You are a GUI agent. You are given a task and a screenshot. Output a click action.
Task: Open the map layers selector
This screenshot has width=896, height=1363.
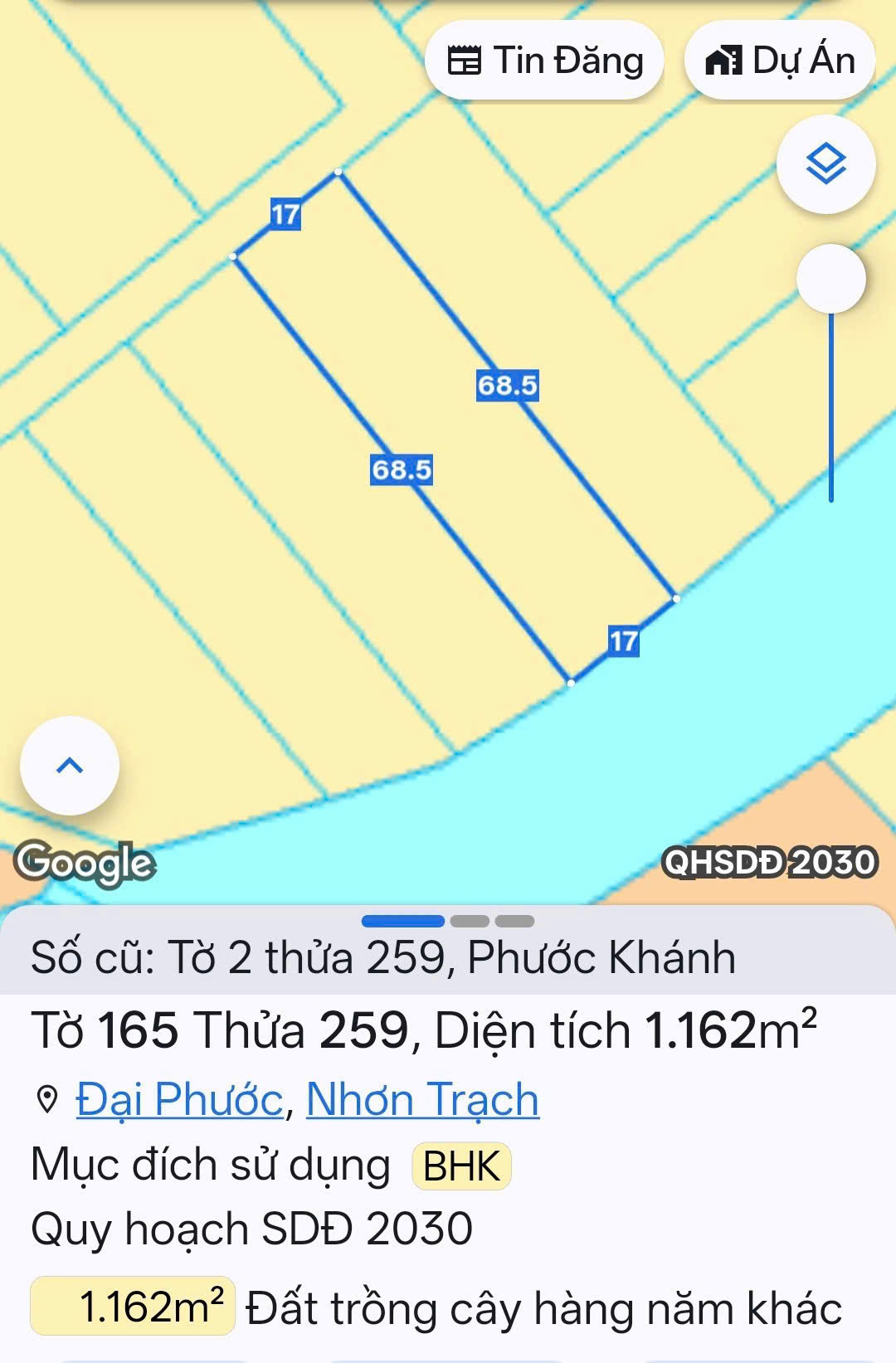click(x=825, y=164)
